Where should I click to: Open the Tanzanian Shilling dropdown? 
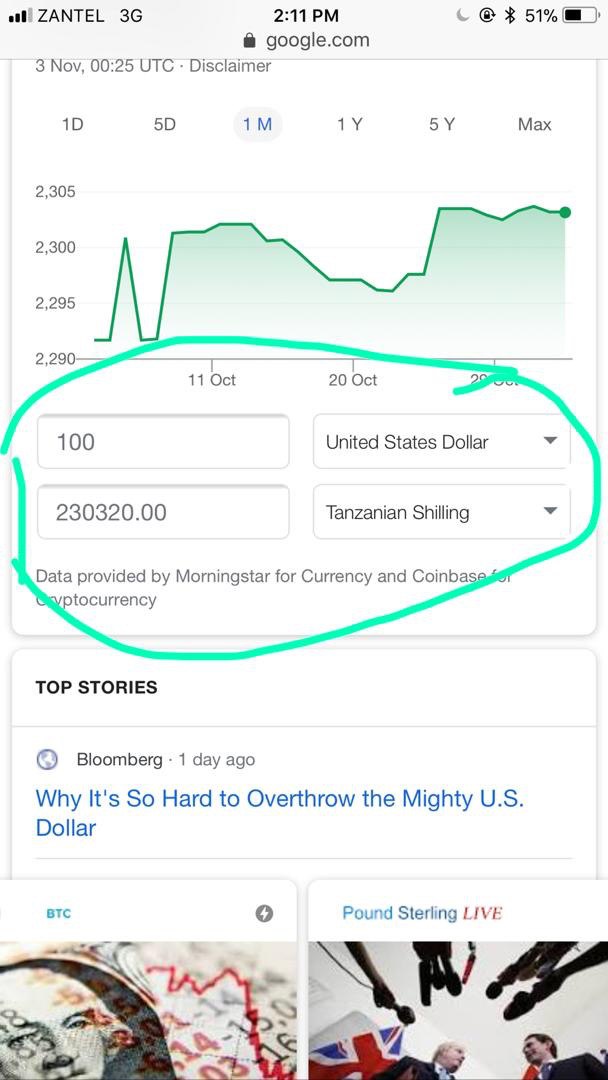tap(441, 512)
